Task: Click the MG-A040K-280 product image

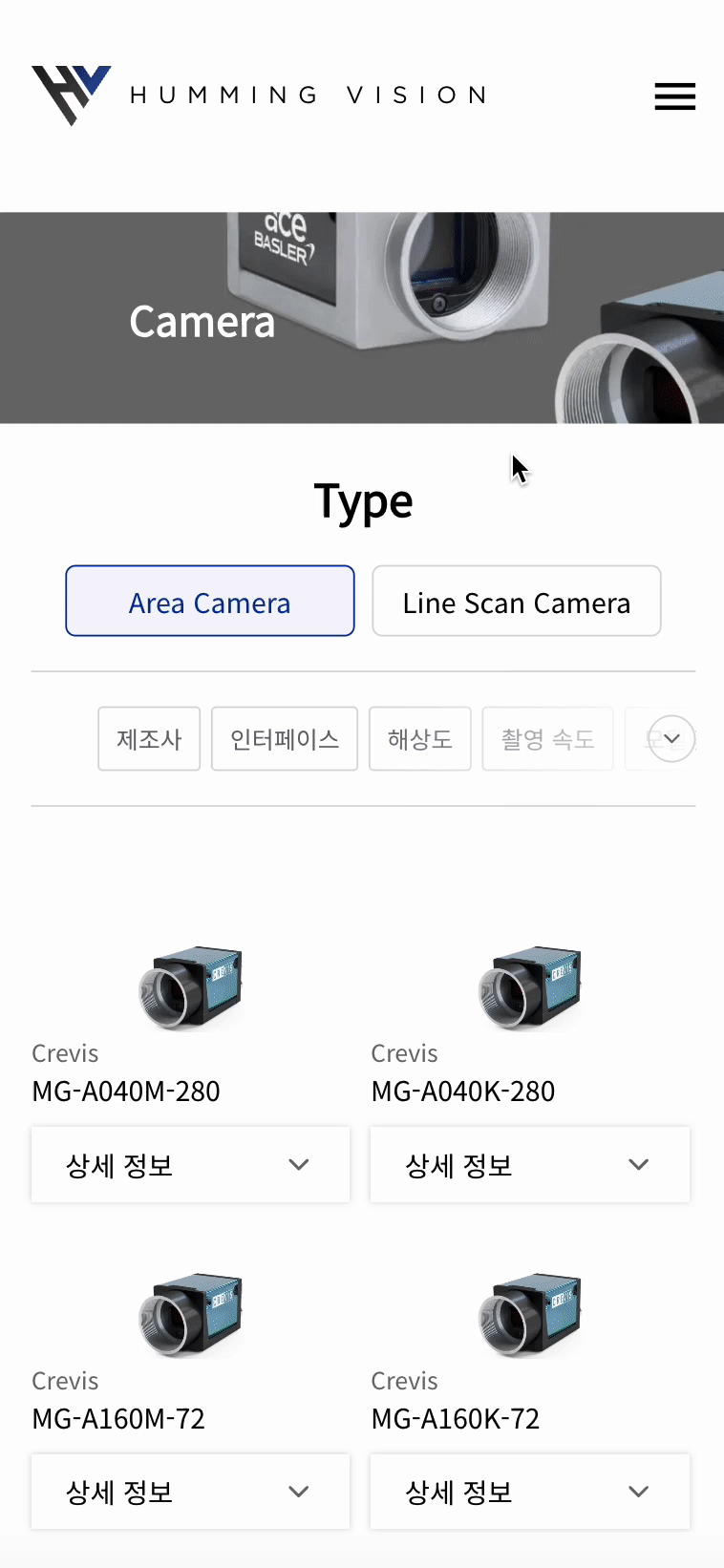Action: pos(530,986)
